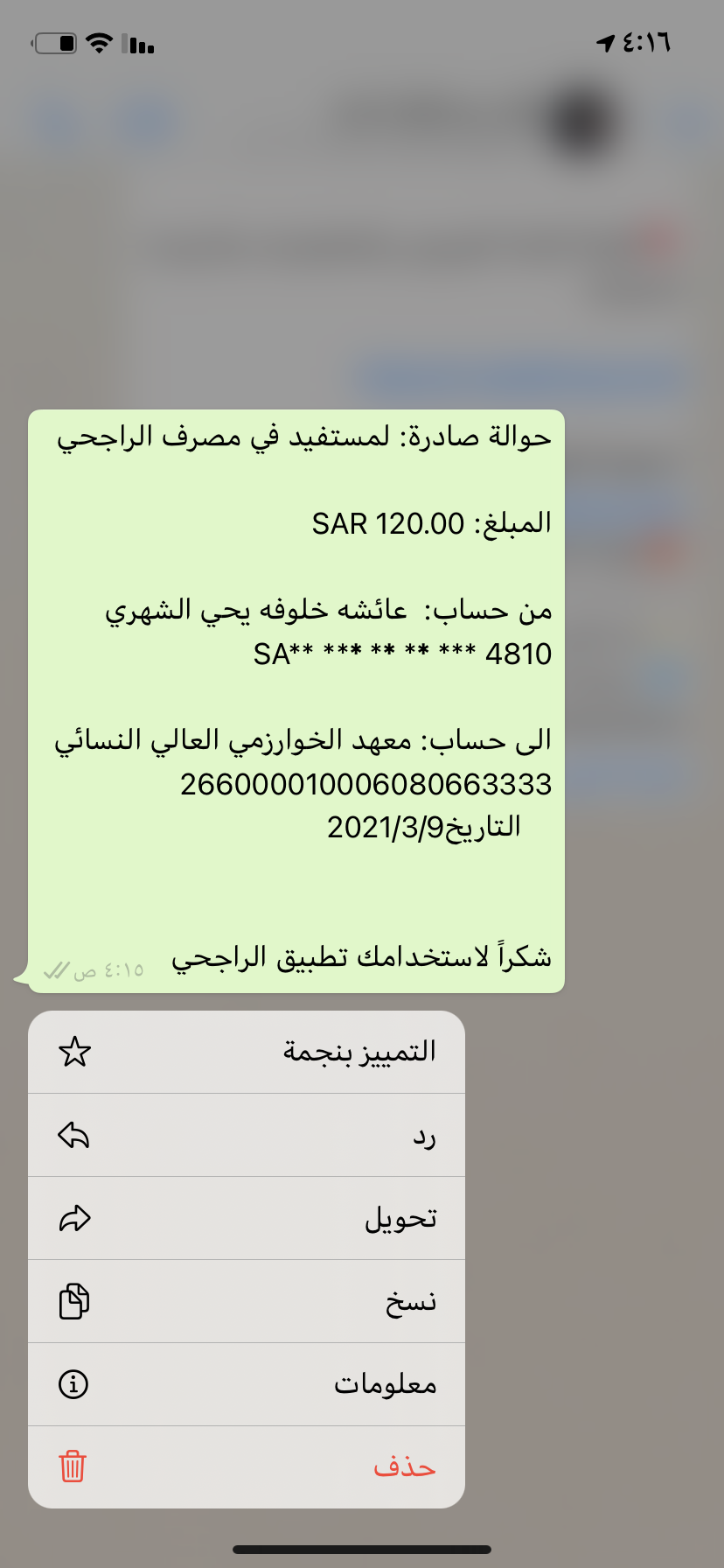Delete the message with حذف

point(247,1466)
